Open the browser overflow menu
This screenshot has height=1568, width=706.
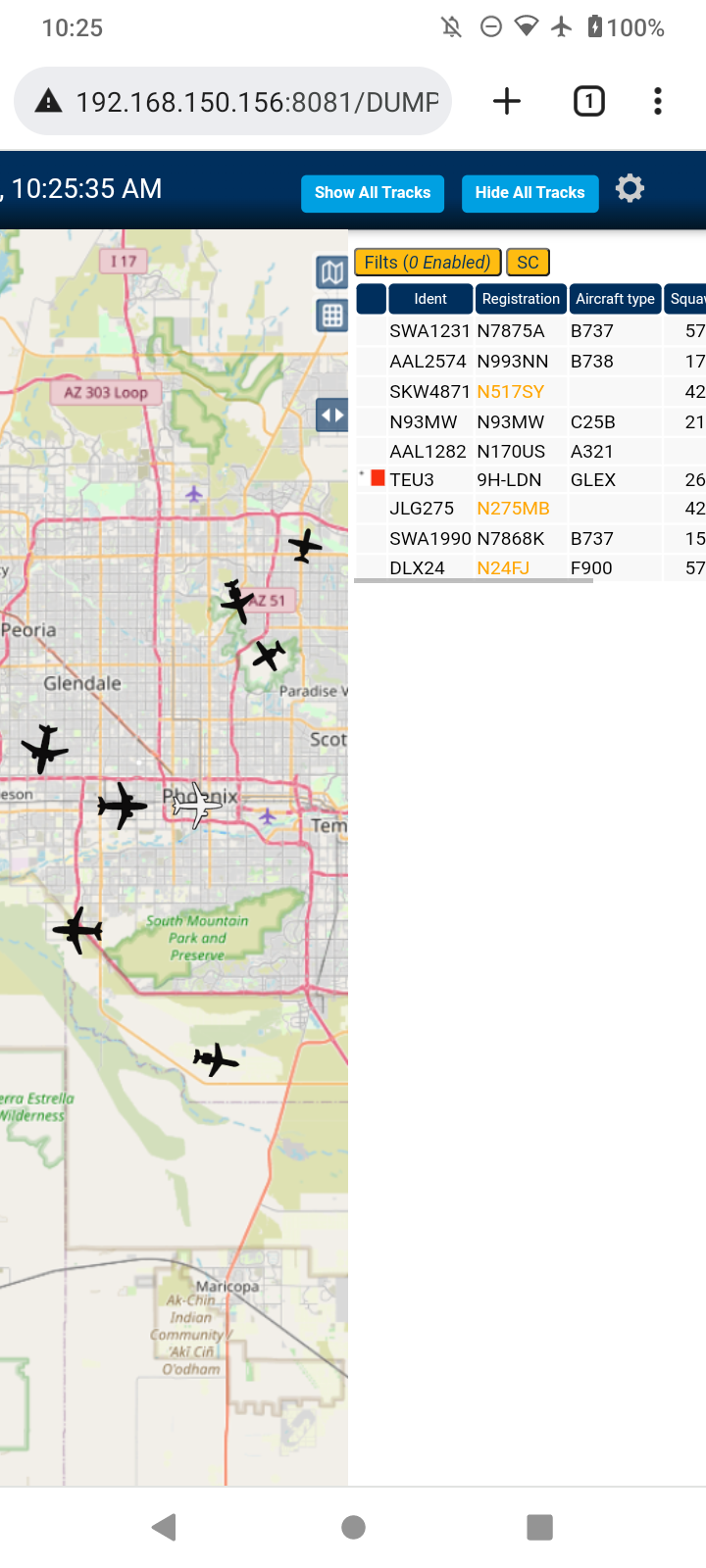click(658, 101)
